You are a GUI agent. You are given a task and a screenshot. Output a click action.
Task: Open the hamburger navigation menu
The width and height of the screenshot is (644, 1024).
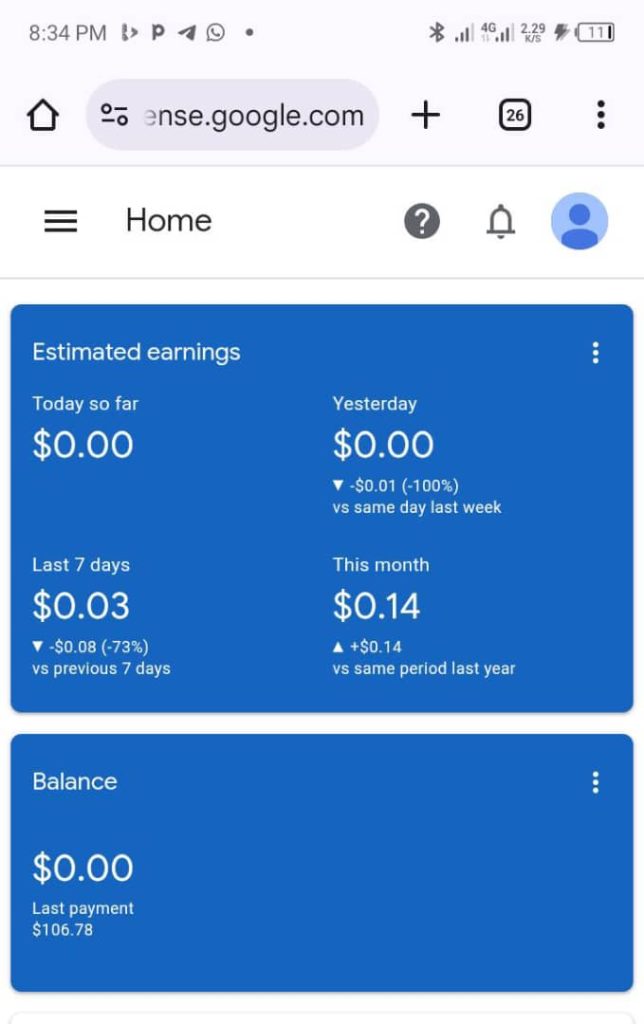click(x=61, y=221)
